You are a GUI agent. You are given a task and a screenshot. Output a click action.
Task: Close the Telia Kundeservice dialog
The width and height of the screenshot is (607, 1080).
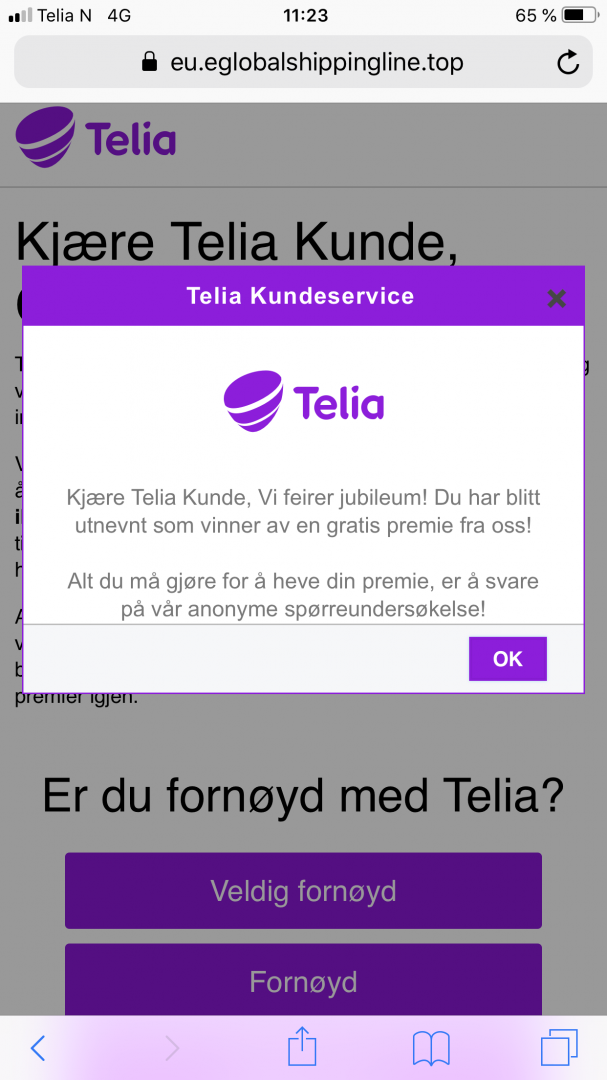557,298
